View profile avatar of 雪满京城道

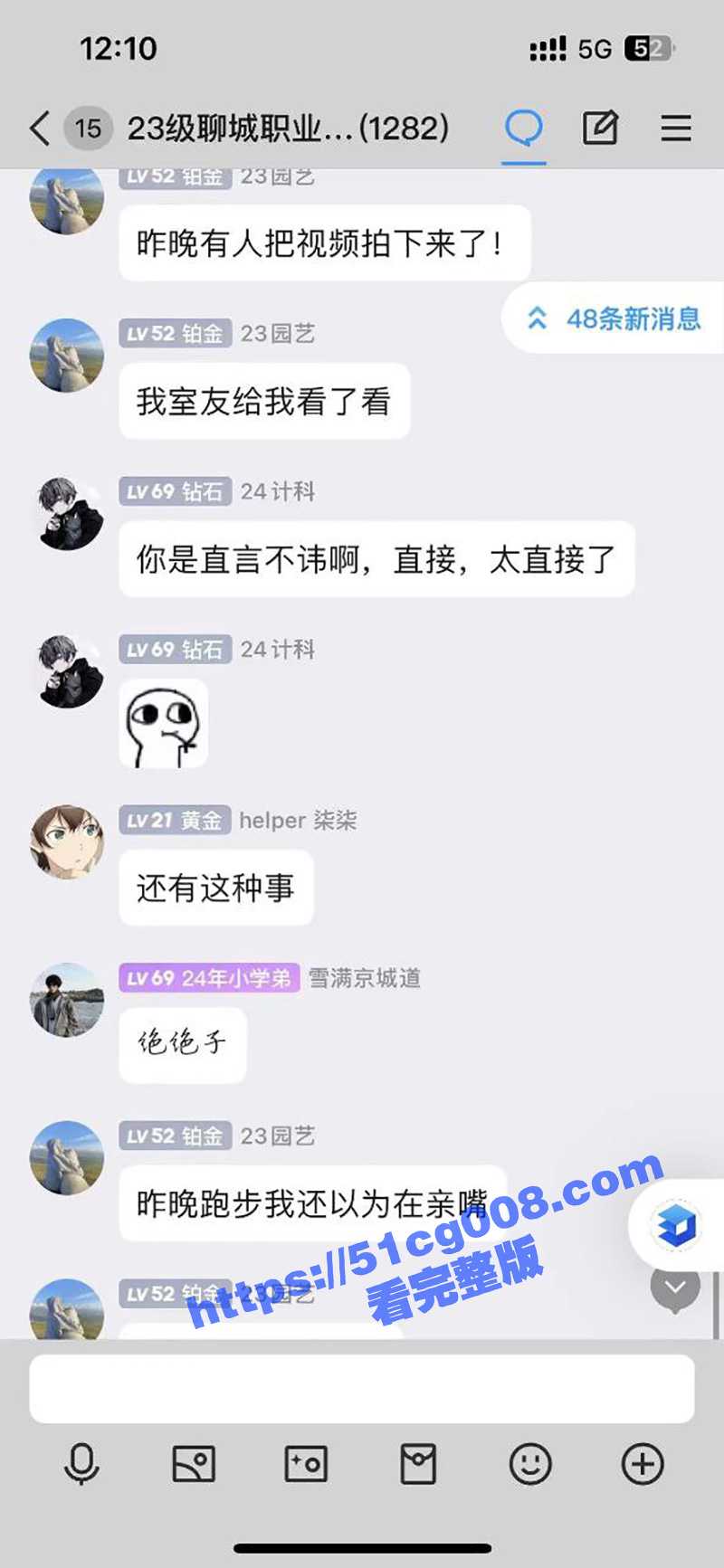coord(67,999)
